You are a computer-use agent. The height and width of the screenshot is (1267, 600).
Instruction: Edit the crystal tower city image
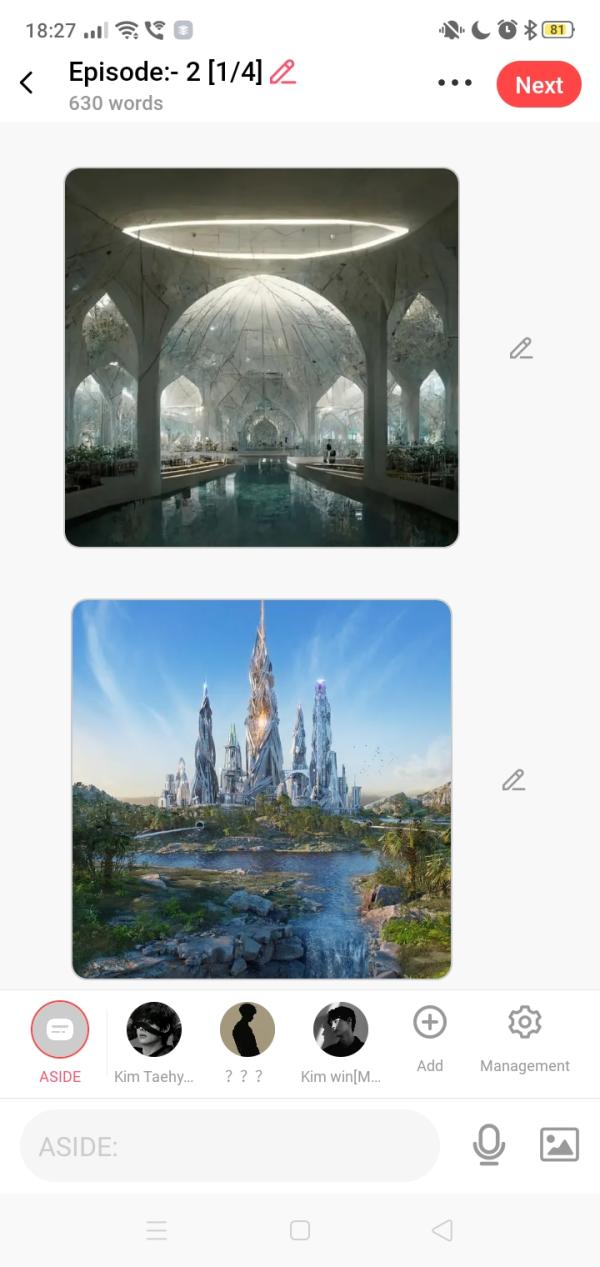pyautogui.click(x=514, y=780)
